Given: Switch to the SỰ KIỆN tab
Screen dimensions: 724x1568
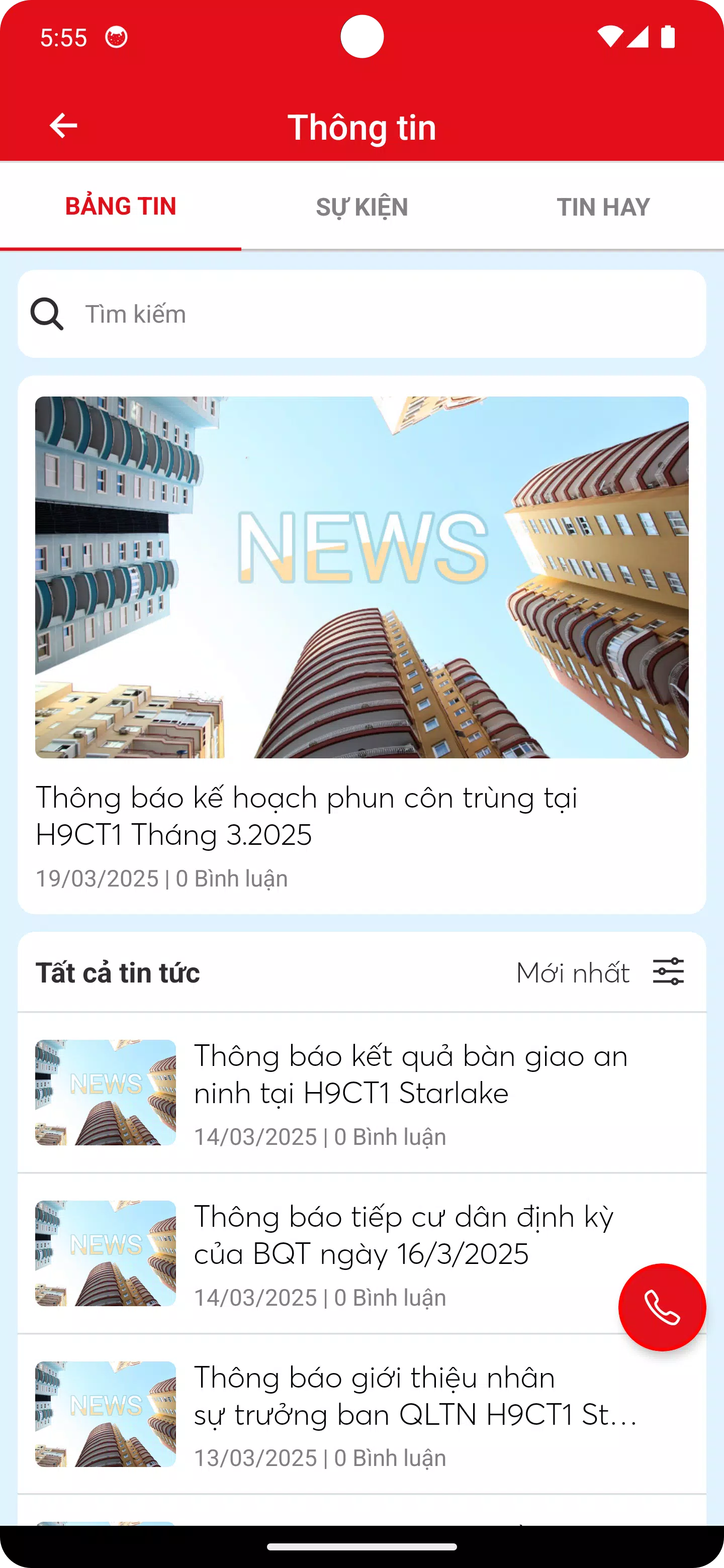Looking at the screenshot, I should click(x=361, y=207).
